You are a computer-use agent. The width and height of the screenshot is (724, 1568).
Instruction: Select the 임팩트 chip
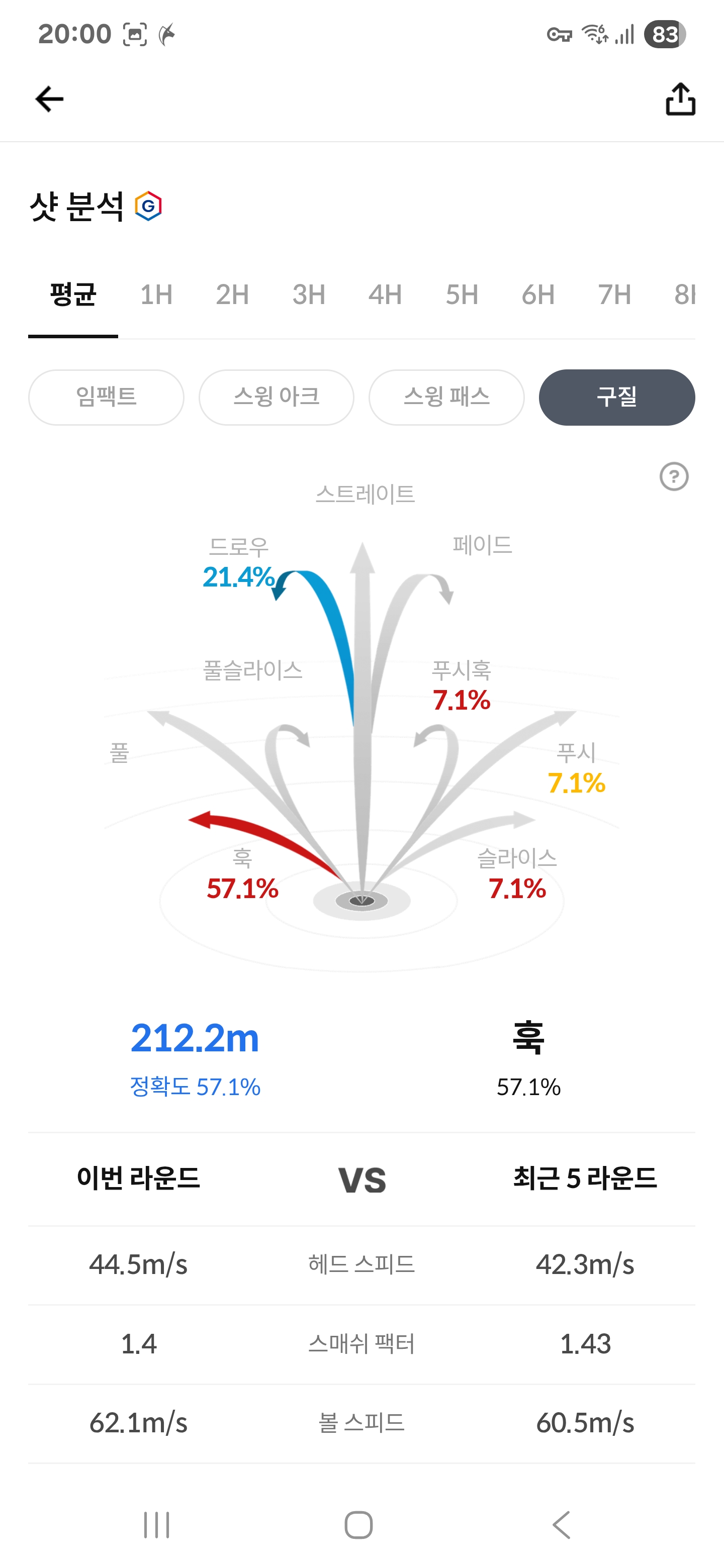coord(106,397)
